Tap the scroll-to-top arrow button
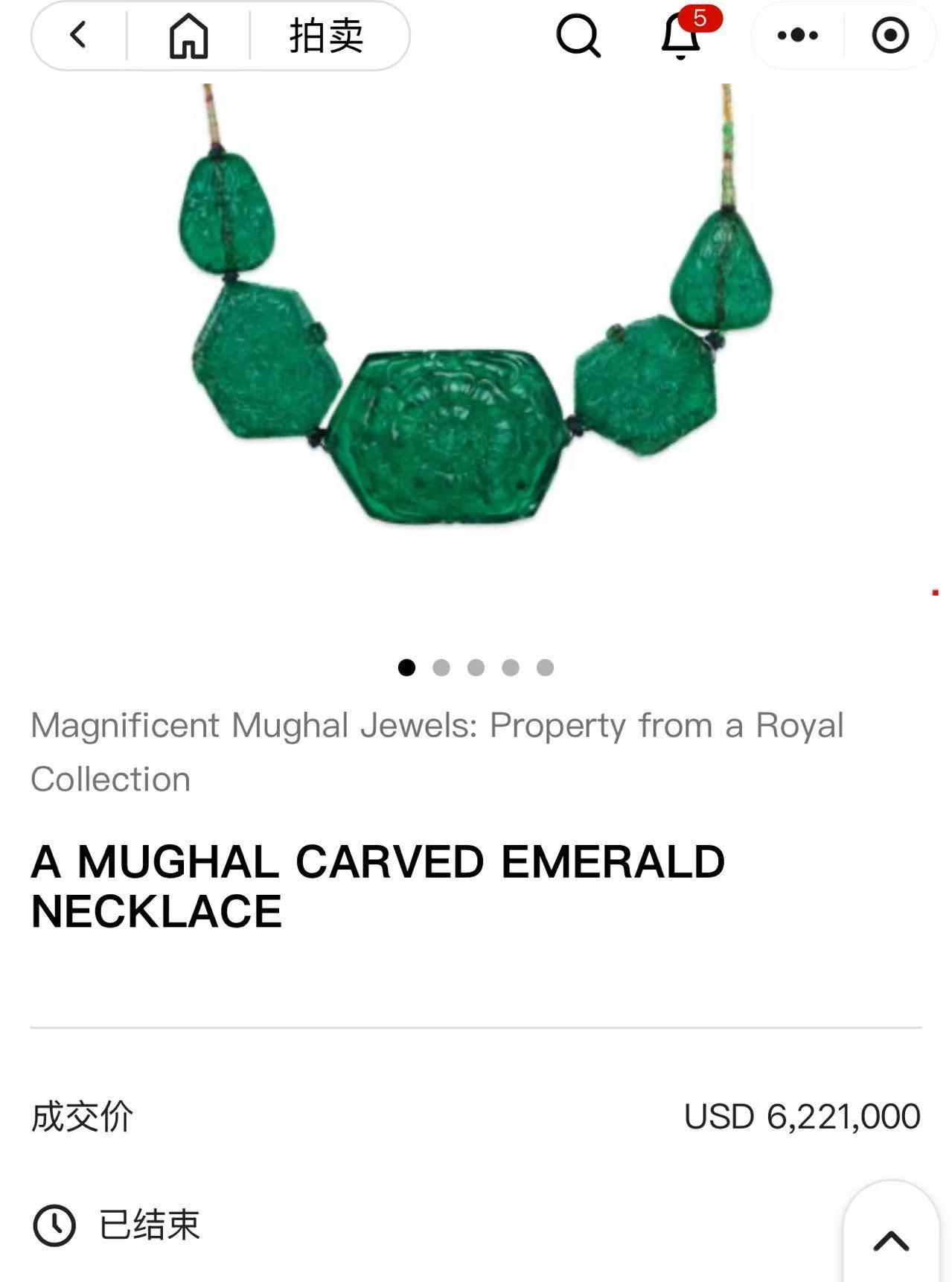Screen dimensions: 952x1282 pyautogui.click(x=891, y=1240)
